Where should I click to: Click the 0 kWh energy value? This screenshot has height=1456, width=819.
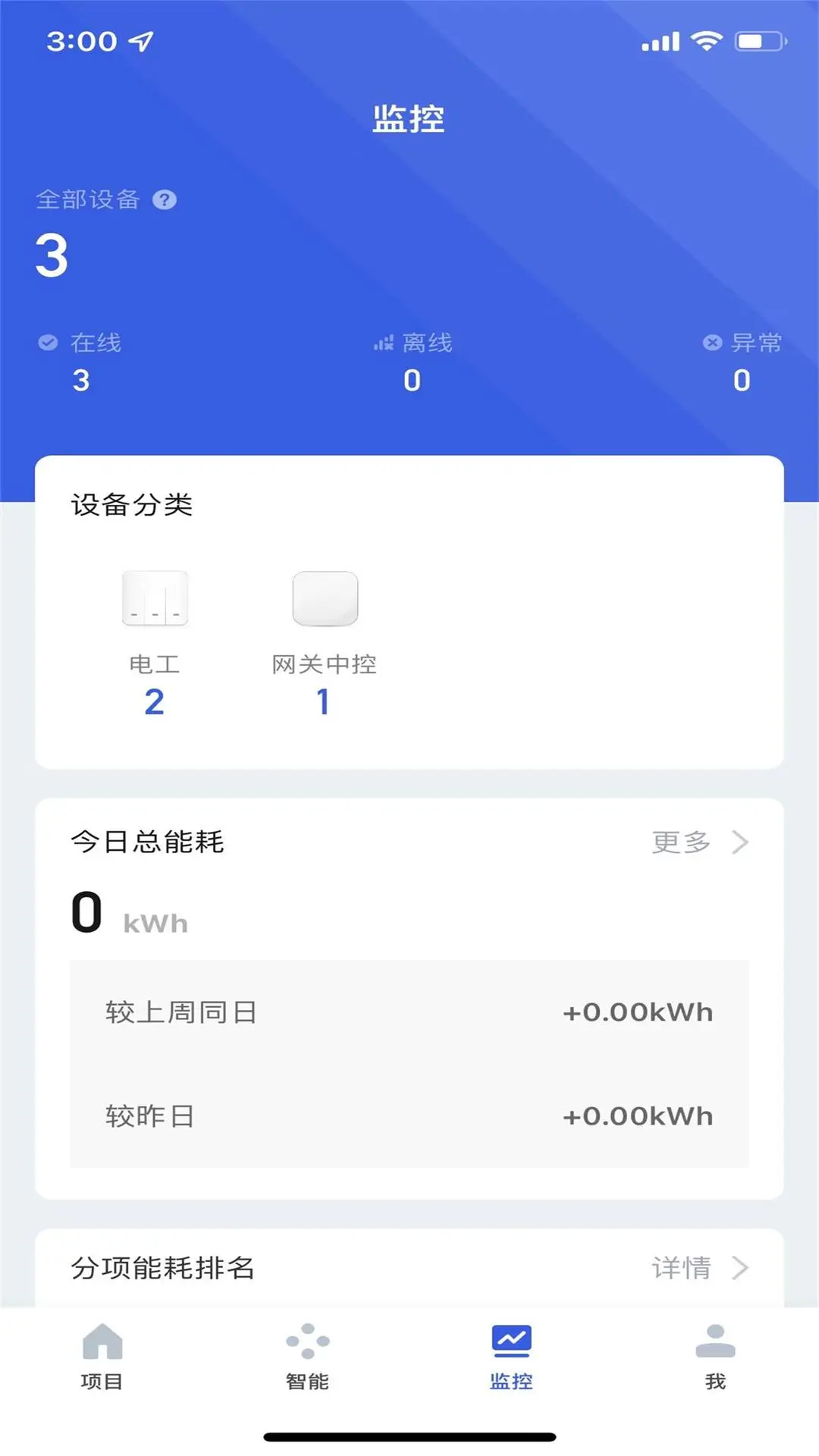[x=87, y=914]
